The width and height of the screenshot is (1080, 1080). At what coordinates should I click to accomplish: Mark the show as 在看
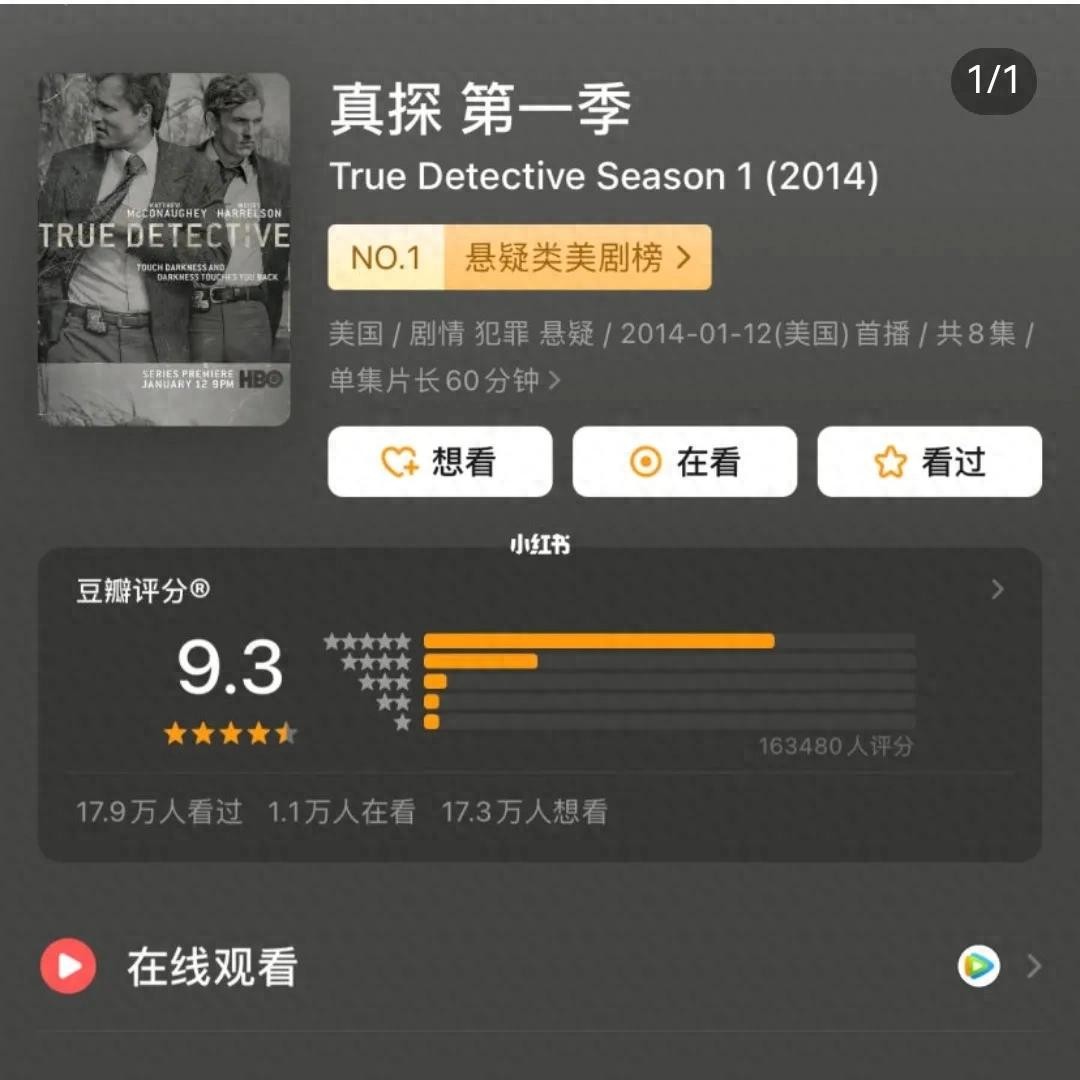(684, 462)
